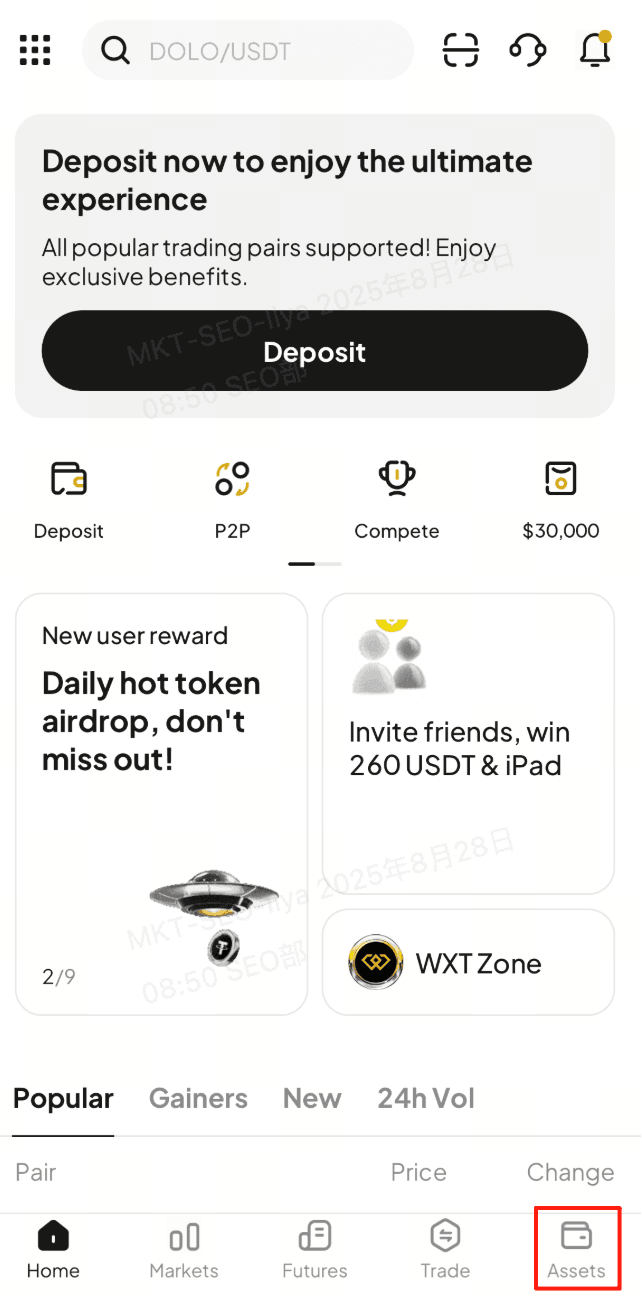Open the Assets tab

[576, 1250]
